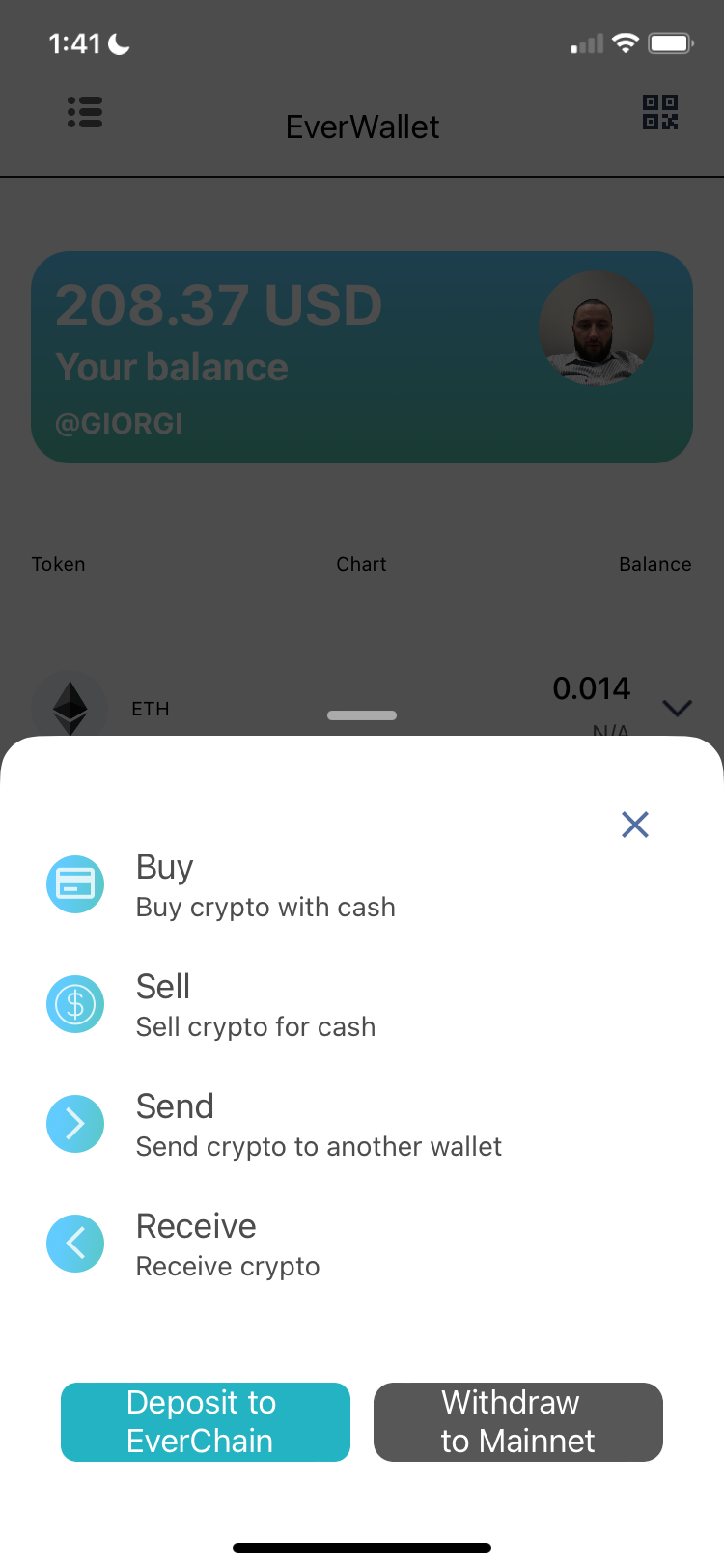This screenshot has height=1568, width=724.
Task: Open the QR code scanner
Action: 660,113
